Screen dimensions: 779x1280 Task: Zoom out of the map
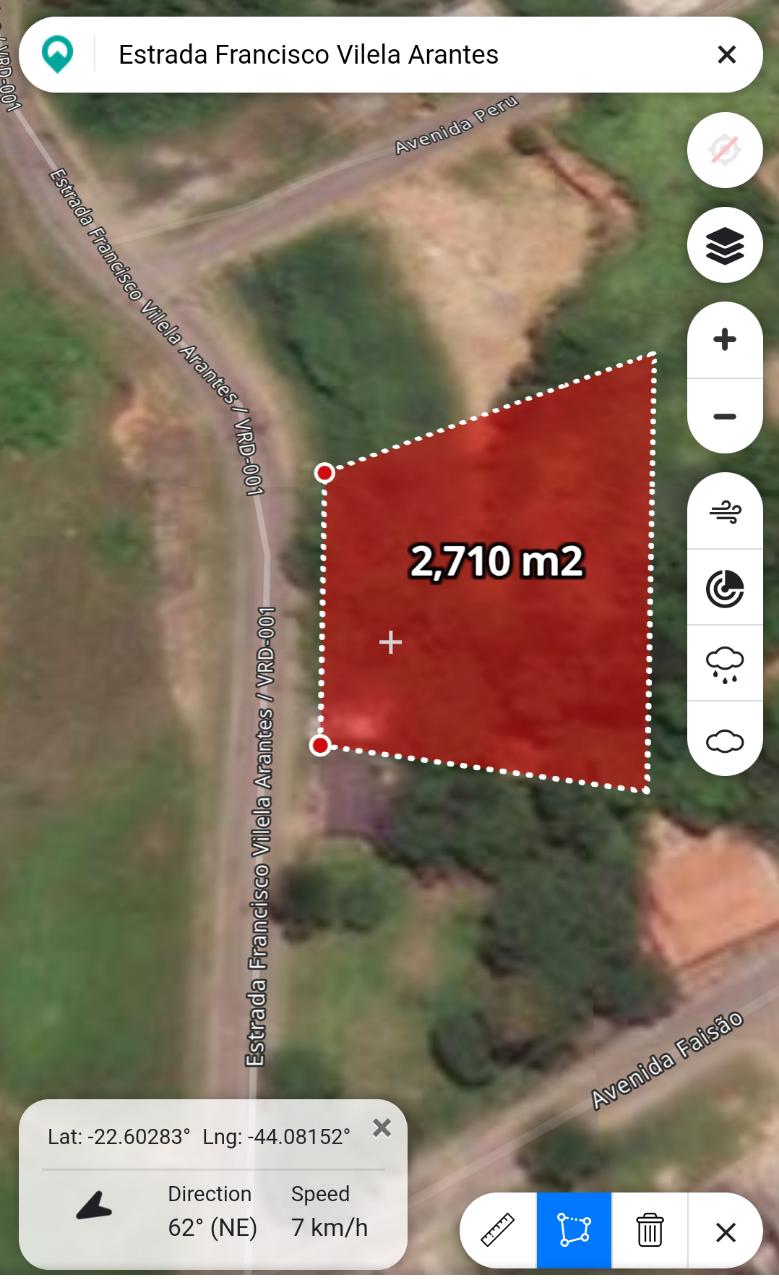pos(725,416)
